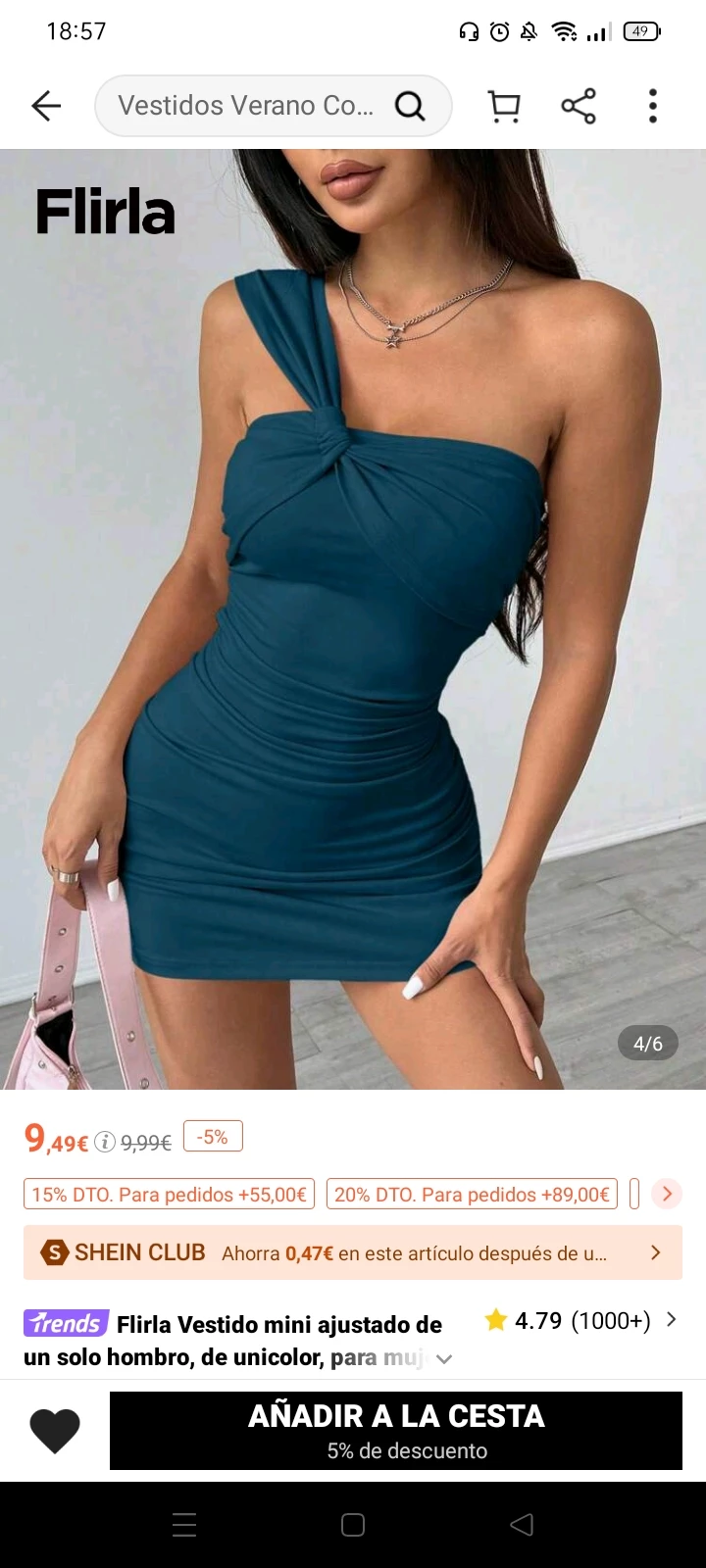This screenshot has height=1568, width=706.
Task: Expand the full product title
Action: click(444, 1359)
